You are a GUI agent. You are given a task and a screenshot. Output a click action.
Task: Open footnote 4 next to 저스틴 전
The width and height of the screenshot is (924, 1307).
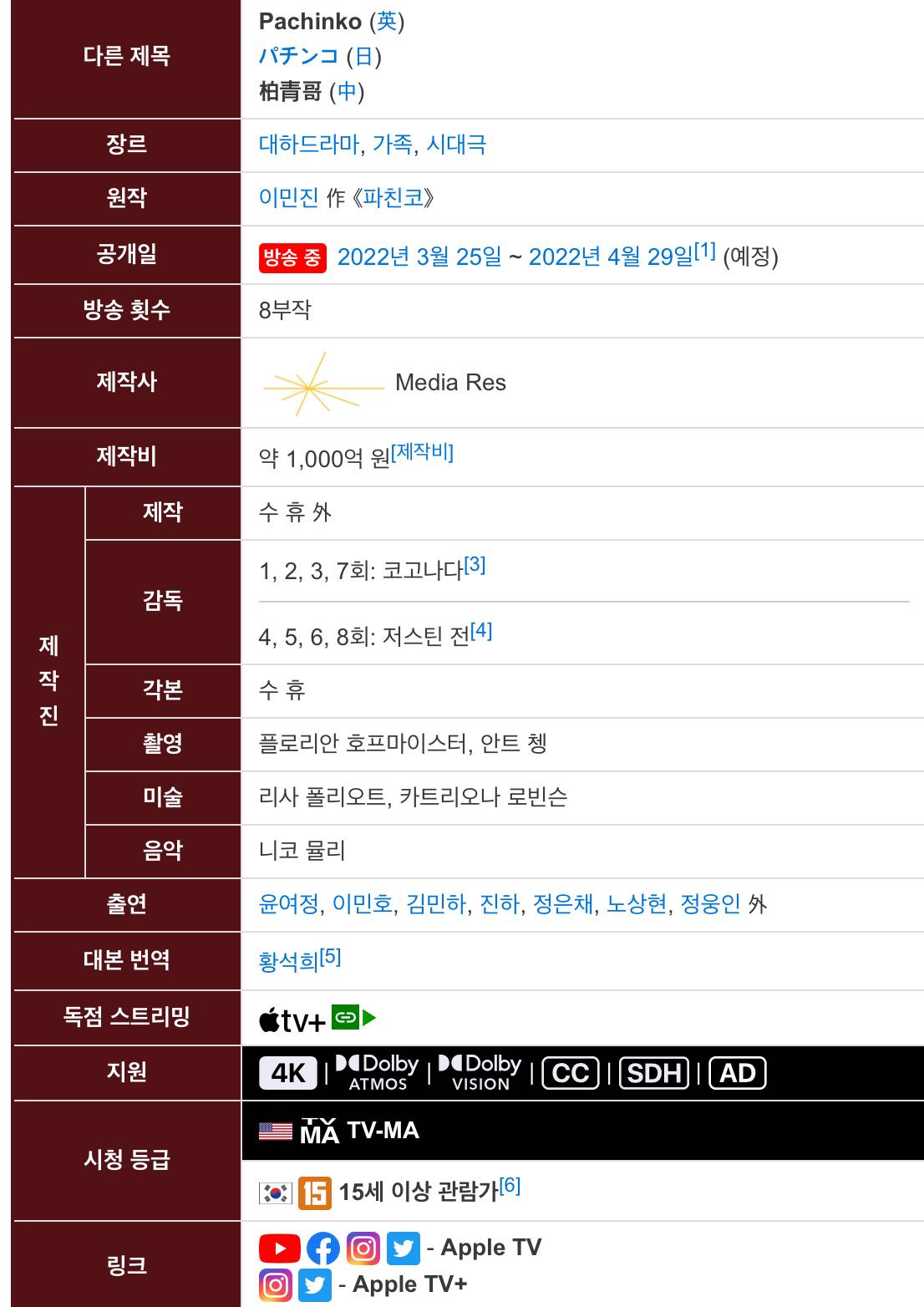coord(481,631)
